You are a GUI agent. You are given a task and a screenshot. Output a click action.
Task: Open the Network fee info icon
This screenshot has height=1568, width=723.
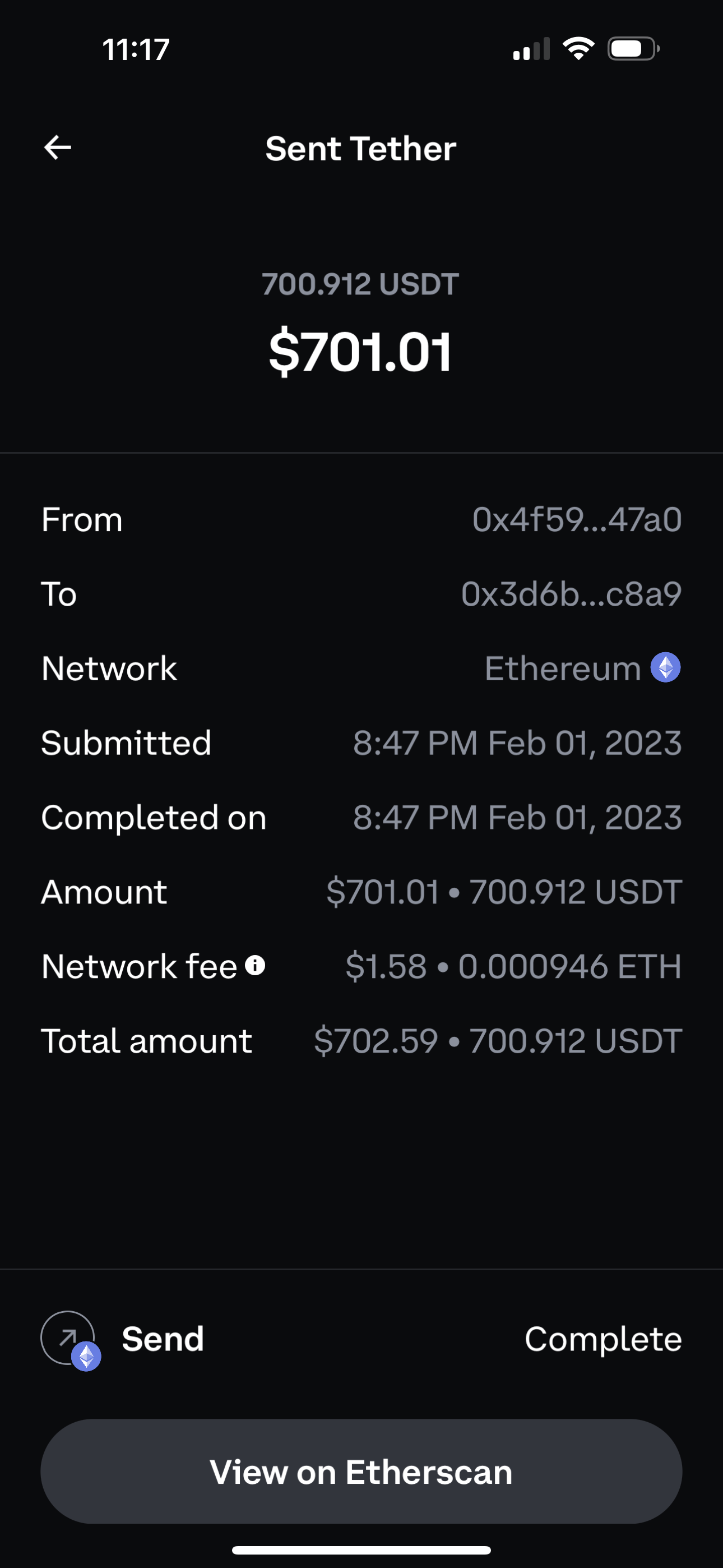coord(255,965)
